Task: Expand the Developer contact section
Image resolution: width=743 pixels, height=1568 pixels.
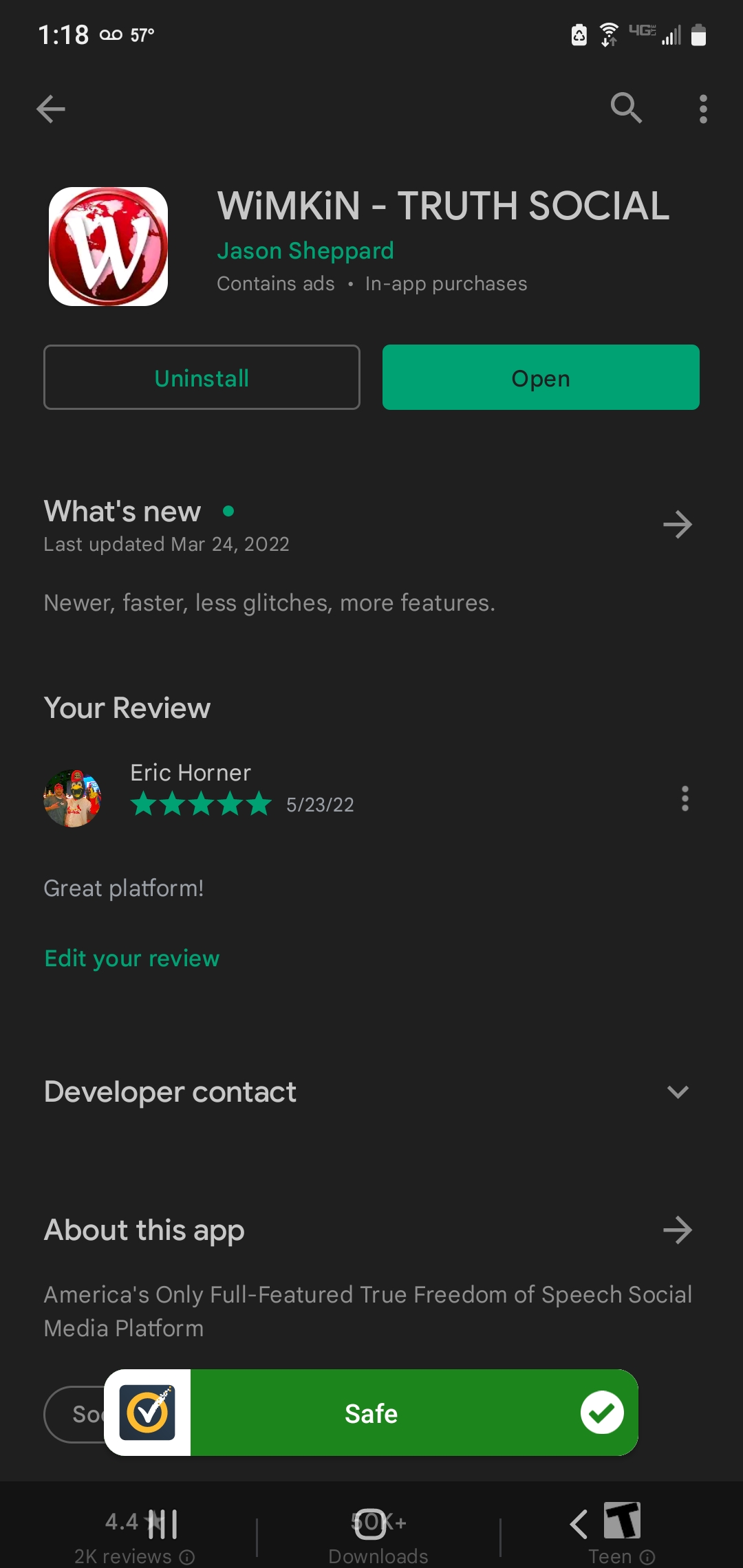Action: click(677, 1092)
